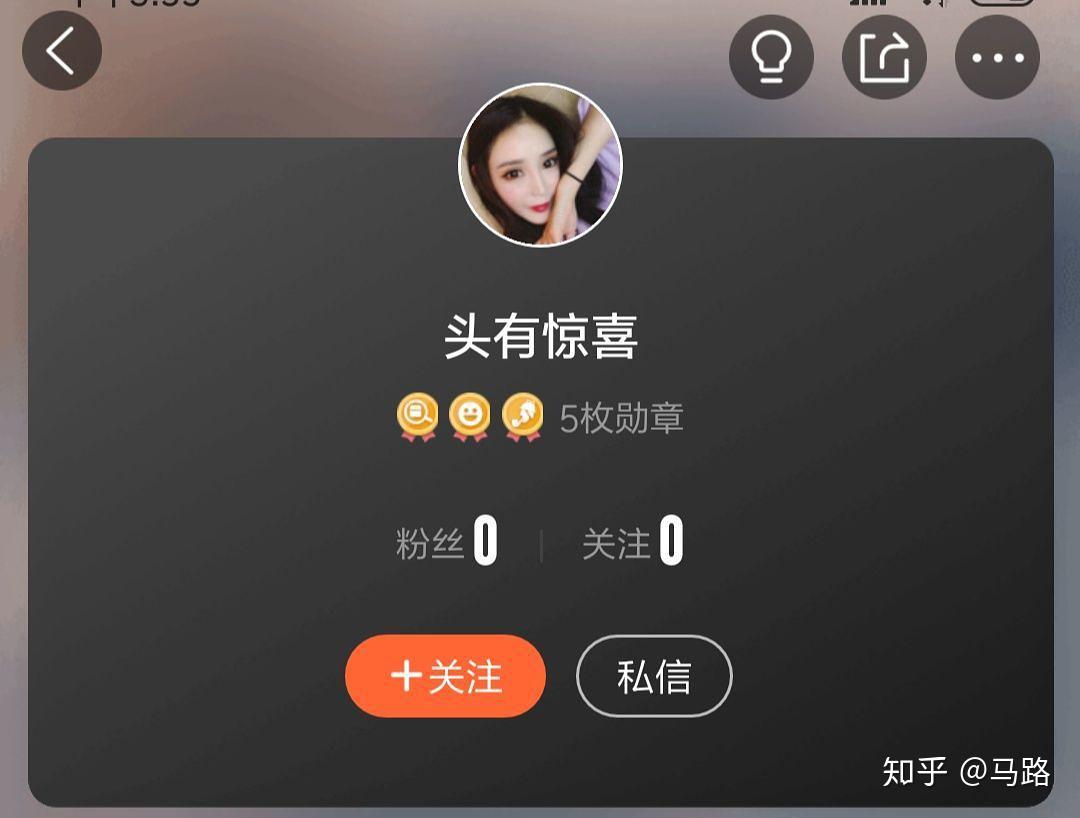1080x818 pixels.
Task: Follow this user with +关注
Action: point(445,676)
